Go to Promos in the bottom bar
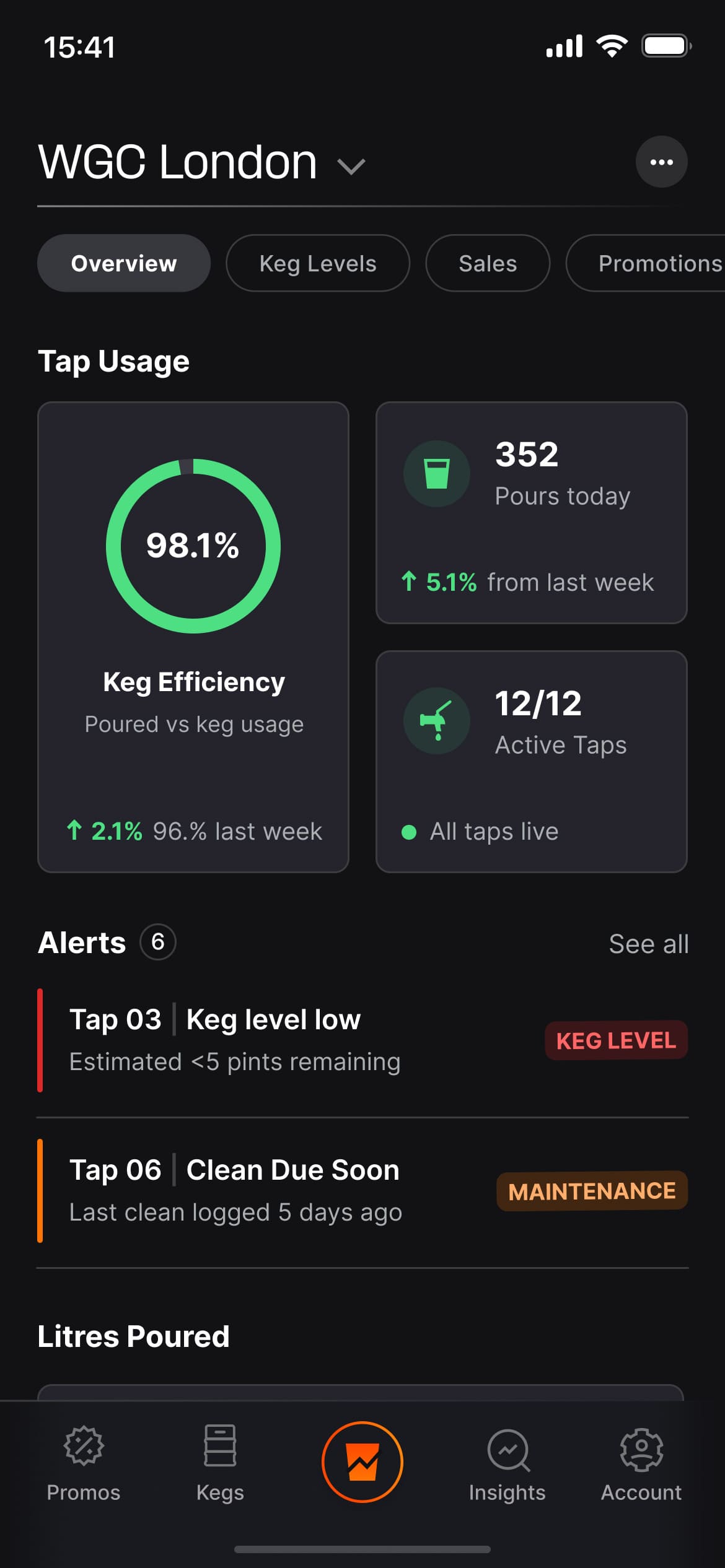Viewport: 725px width, 1568px height. coord(84,1464)
